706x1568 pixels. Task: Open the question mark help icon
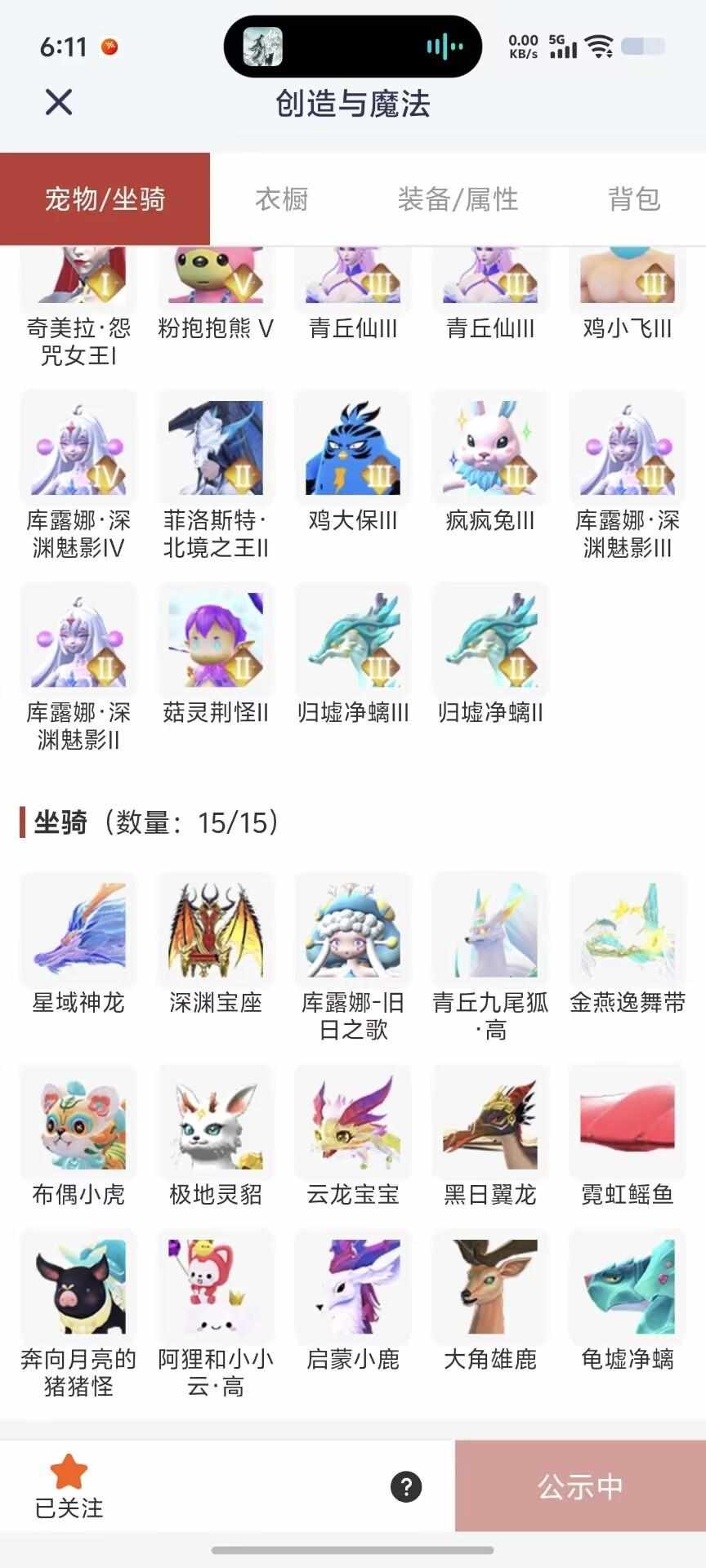tap(406, 1486)
